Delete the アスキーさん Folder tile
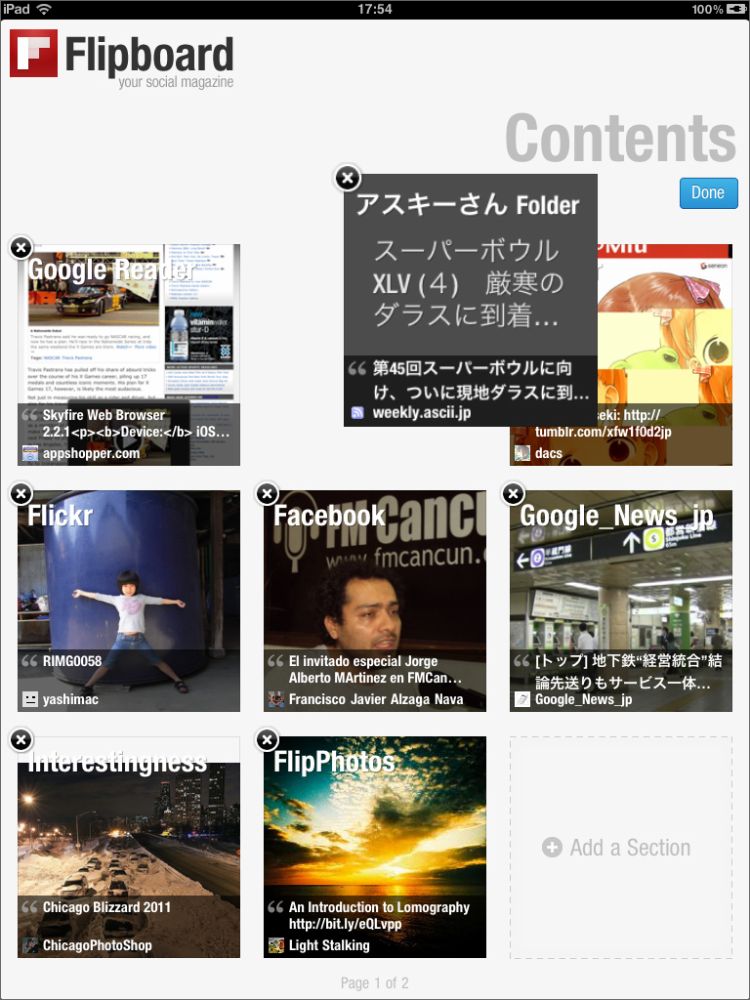The image size is (750, 1000). click(347, 178)
